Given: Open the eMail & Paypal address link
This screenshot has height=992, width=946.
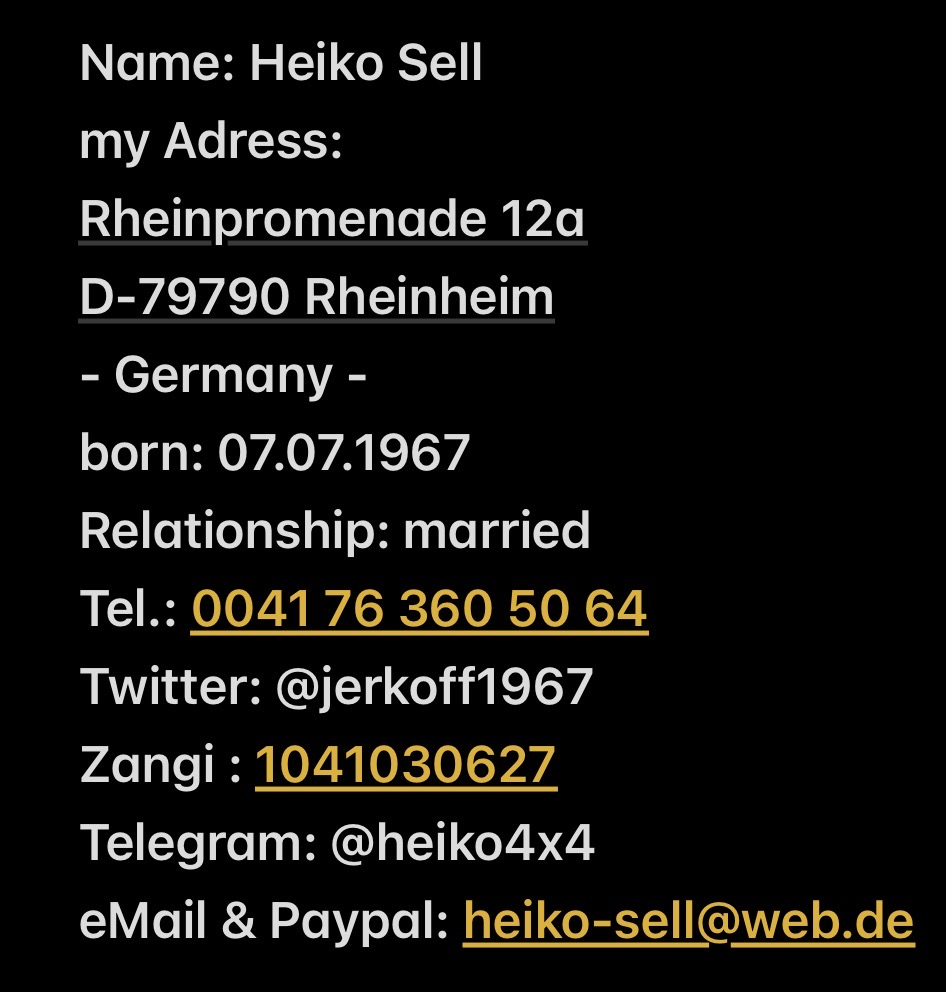Looking at the screenshot, I should pyautogui.click(x=688, y=921).
